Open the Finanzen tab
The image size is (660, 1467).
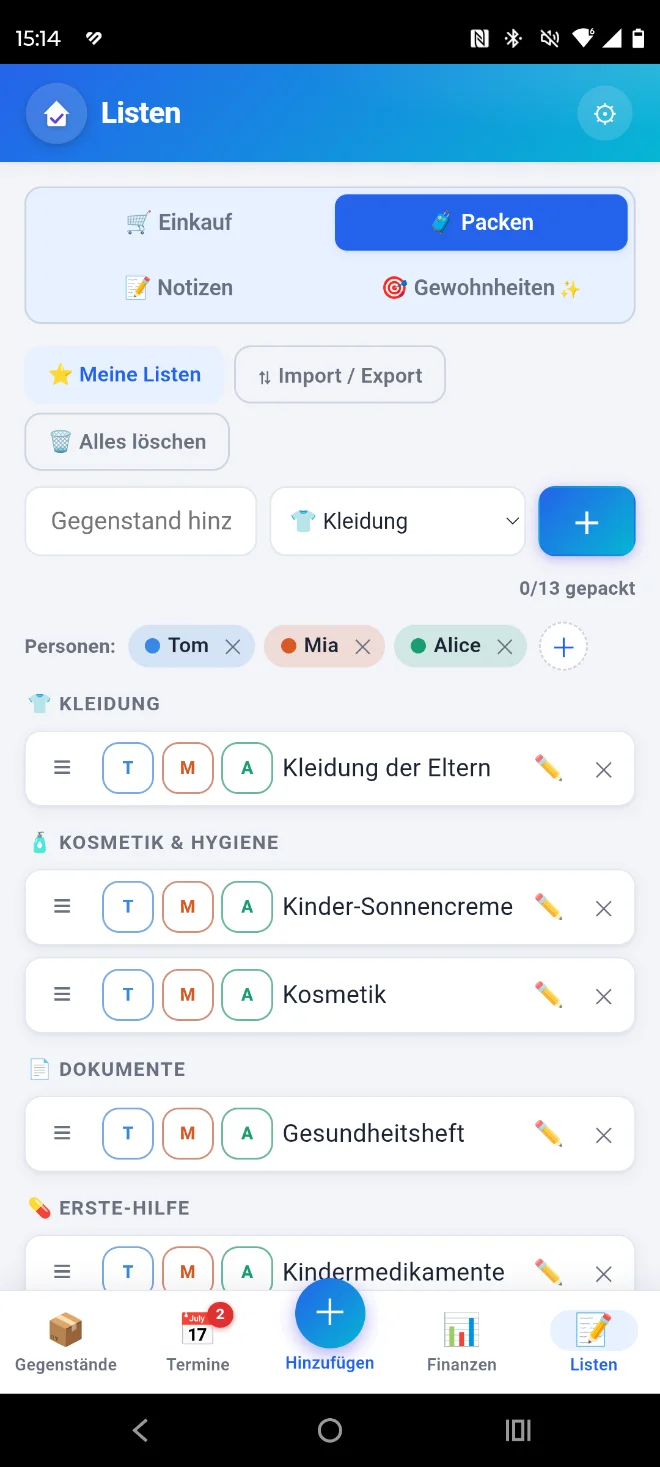click(x=462, y=1341)
